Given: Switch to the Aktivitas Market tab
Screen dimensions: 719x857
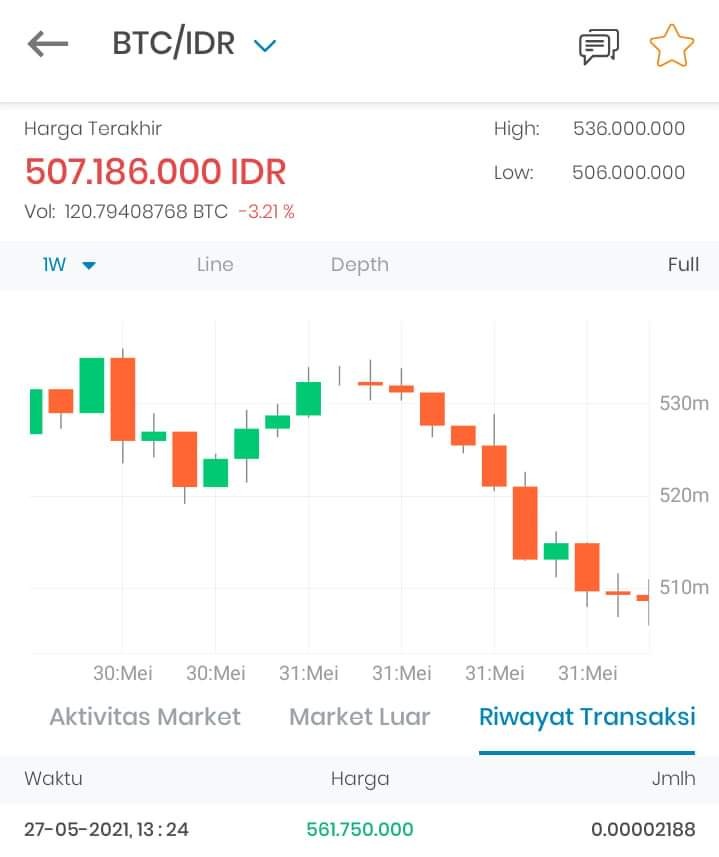Looking at the screenshot, I should pyautogui.click(x=145, y=717).
